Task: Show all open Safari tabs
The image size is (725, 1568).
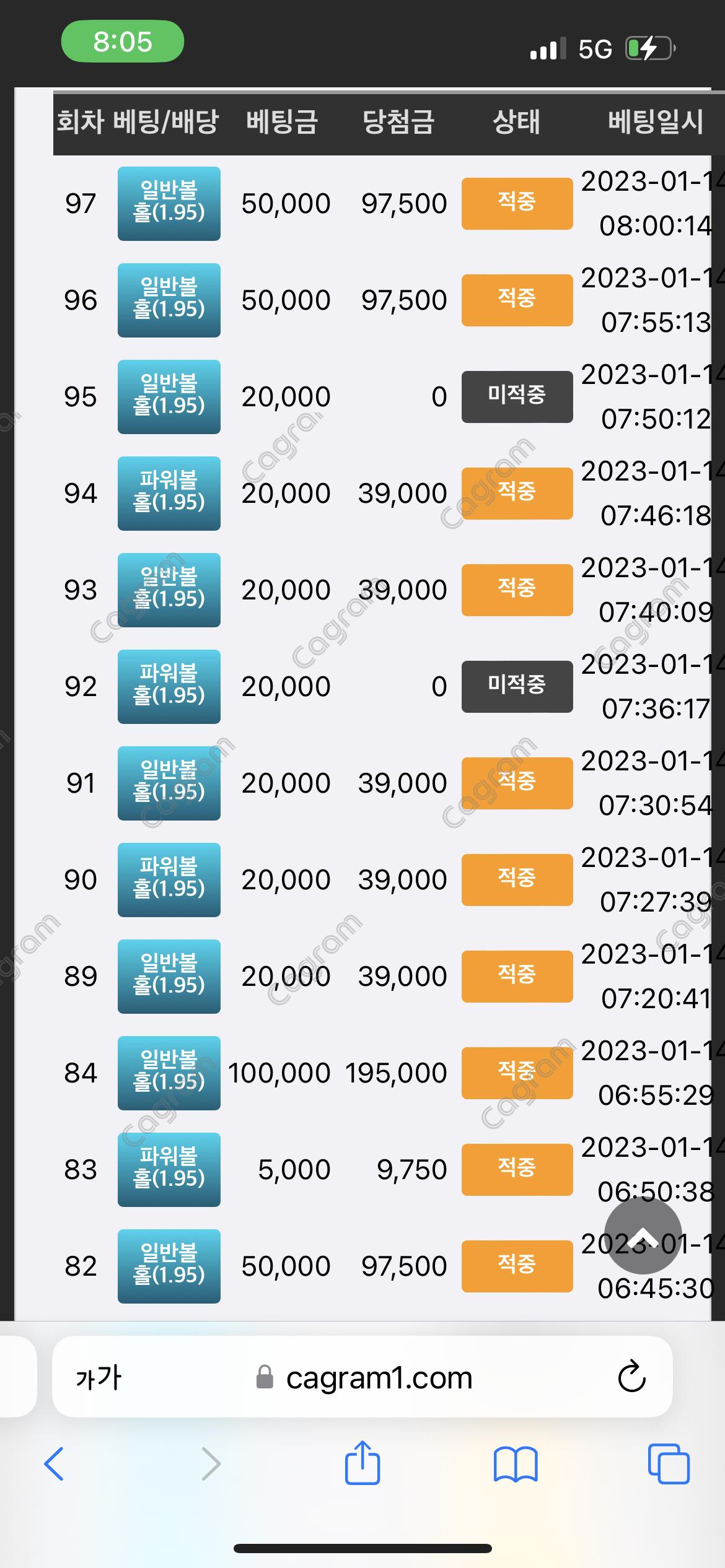Action: [668, 1464]
